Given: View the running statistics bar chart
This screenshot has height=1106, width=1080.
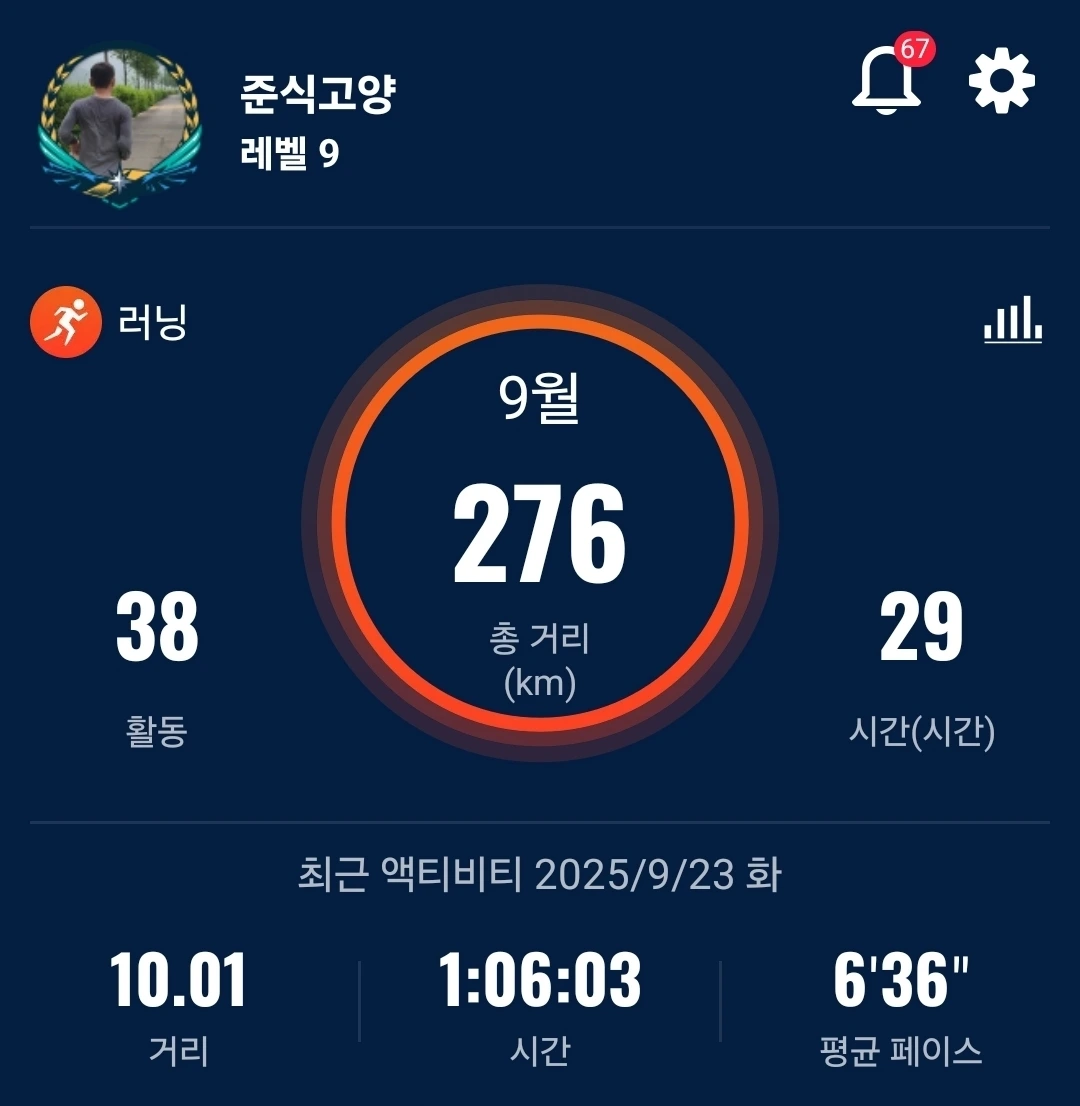Looking at the screenshot, I should [x=1013, y=322].
